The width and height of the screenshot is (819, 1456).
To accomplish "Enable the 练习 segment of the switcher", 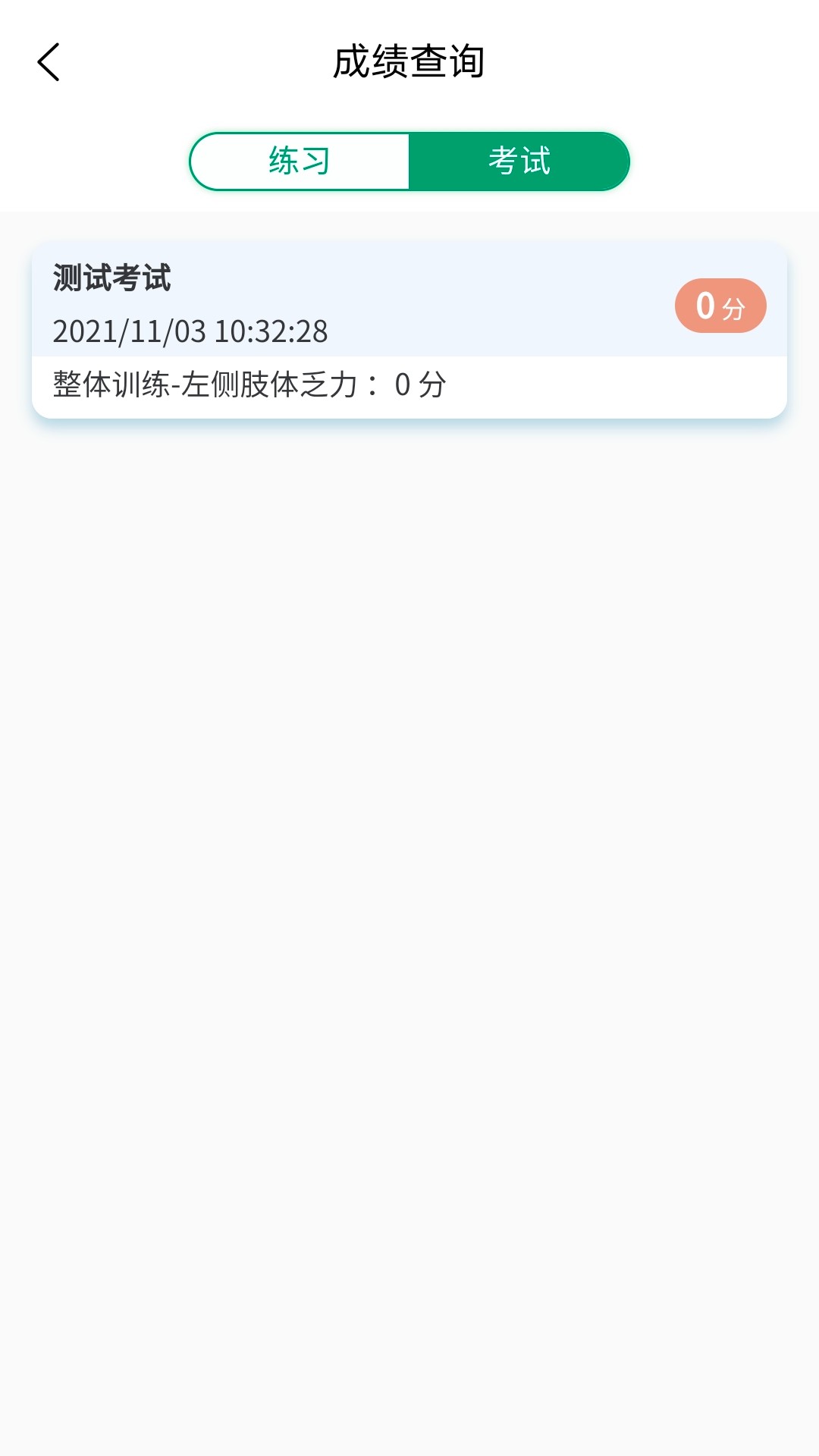I will pos(300,160).
